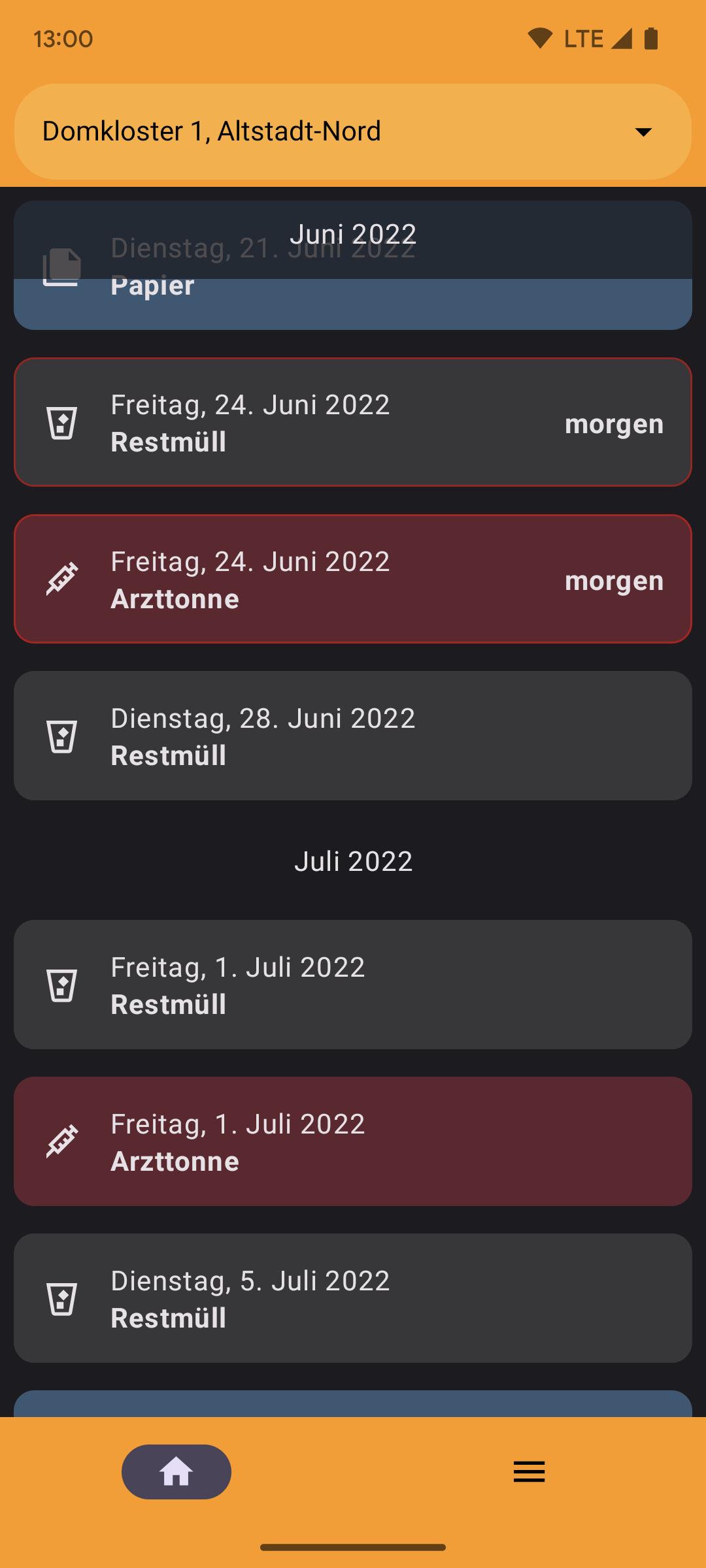
Task: Select the Papier document icon
Action: pyautogui.click(x=60, y=264)
